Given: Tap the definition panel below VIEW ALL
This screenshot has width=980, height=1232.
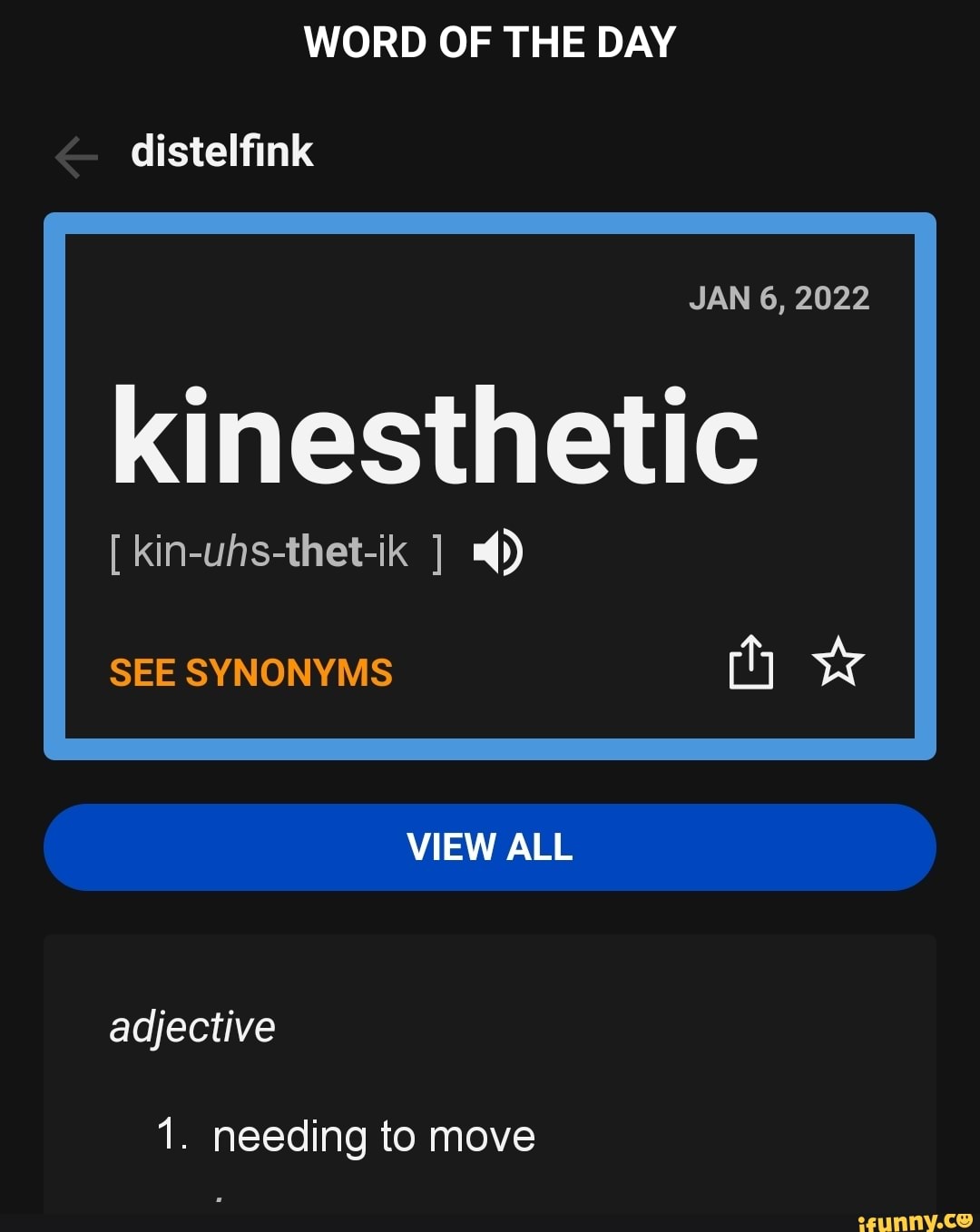Looking at the screenshot, I should pyautogui.click(x=490, y=1071).
